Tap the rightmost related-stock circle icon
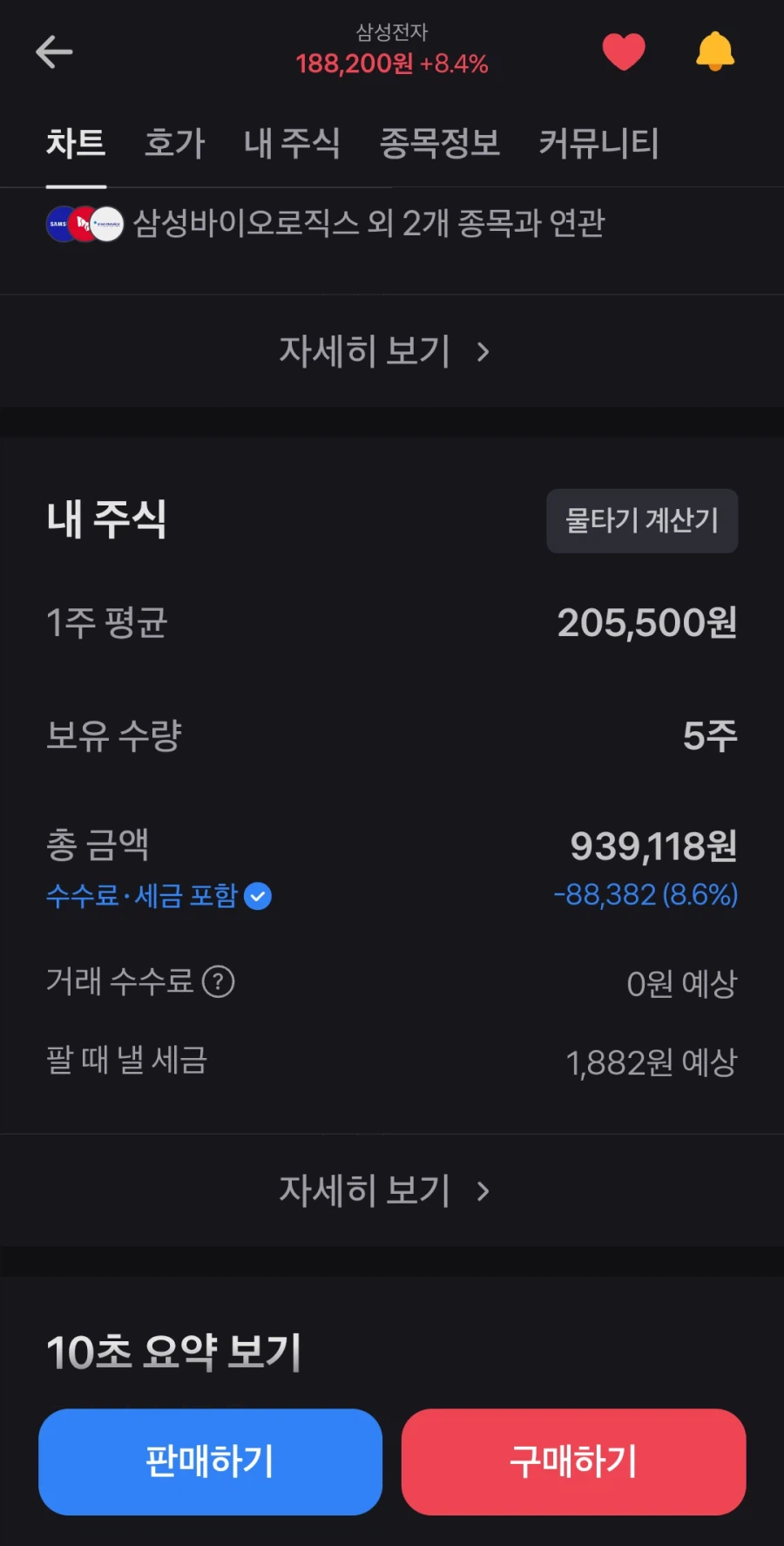Viewport: 784px width, 1546px height. 105,225
